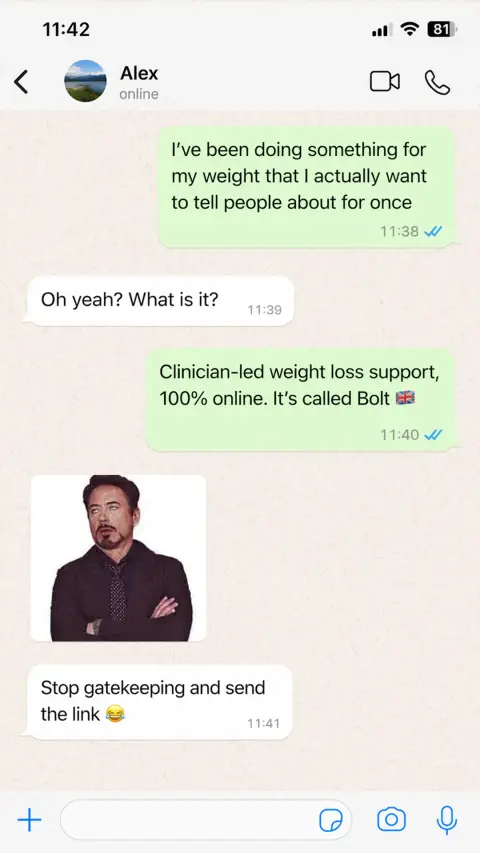Open the arms-crossed sticker Alex sent
The image size is (480, 853).
pos(119,558)
